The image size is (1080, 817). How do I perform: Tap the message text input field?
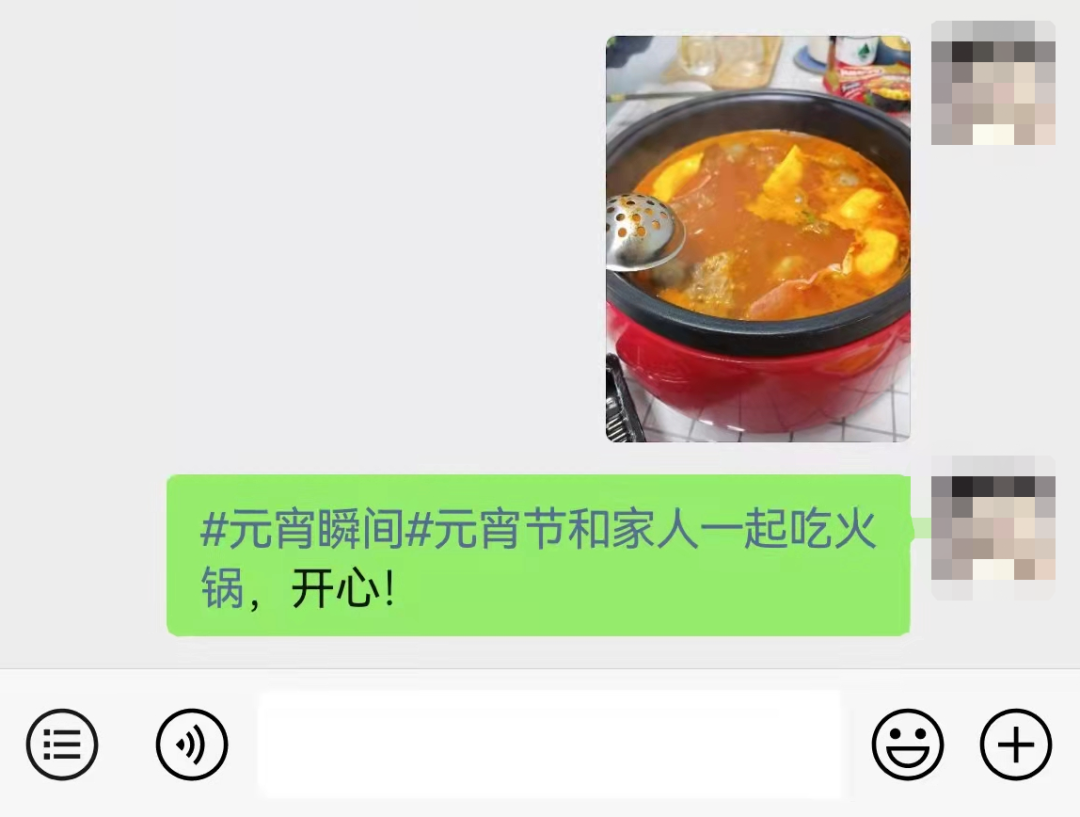(x=550, y=745)
